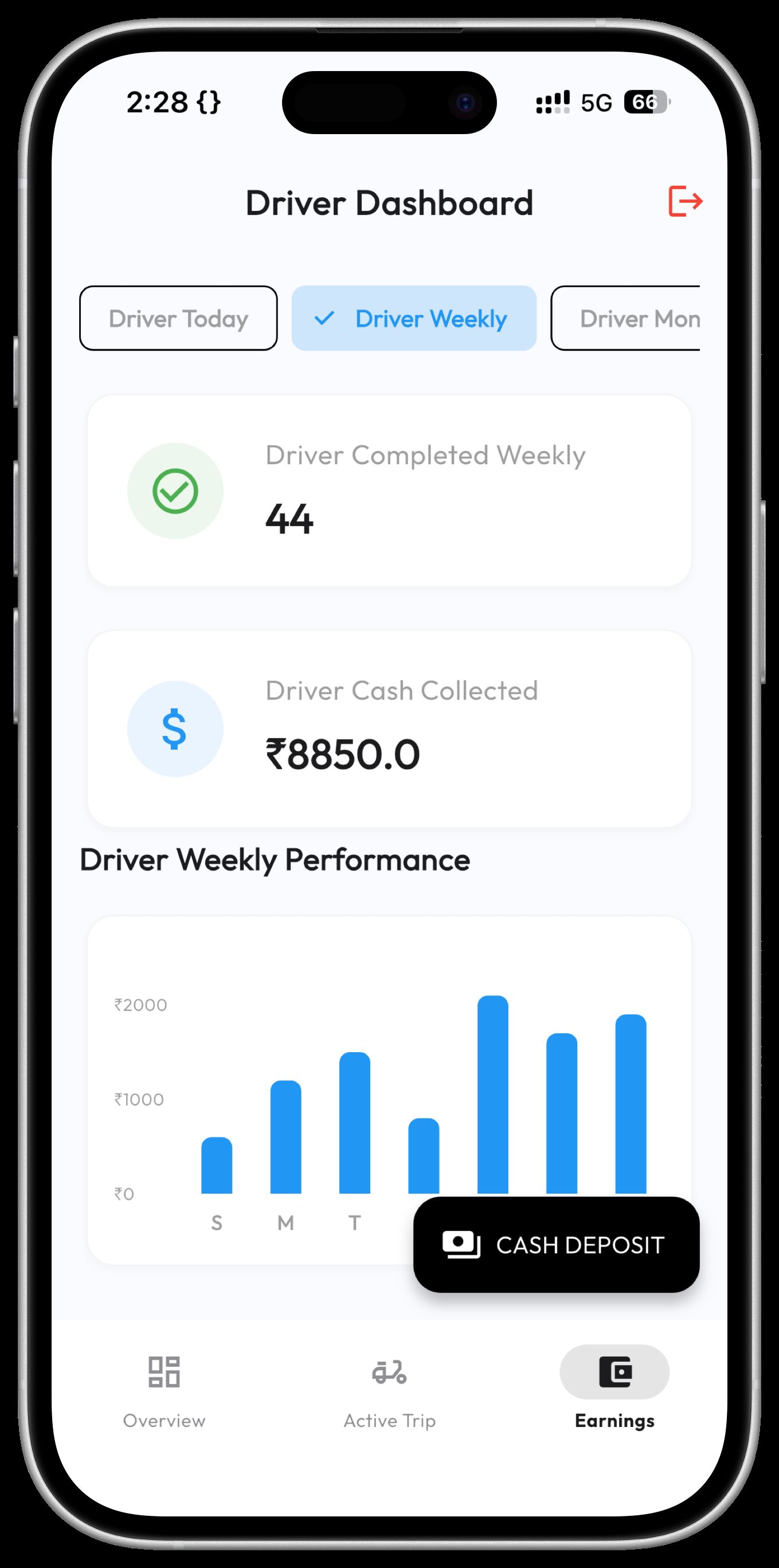
Task: Select the Driver Today chip
Action: 178,318
